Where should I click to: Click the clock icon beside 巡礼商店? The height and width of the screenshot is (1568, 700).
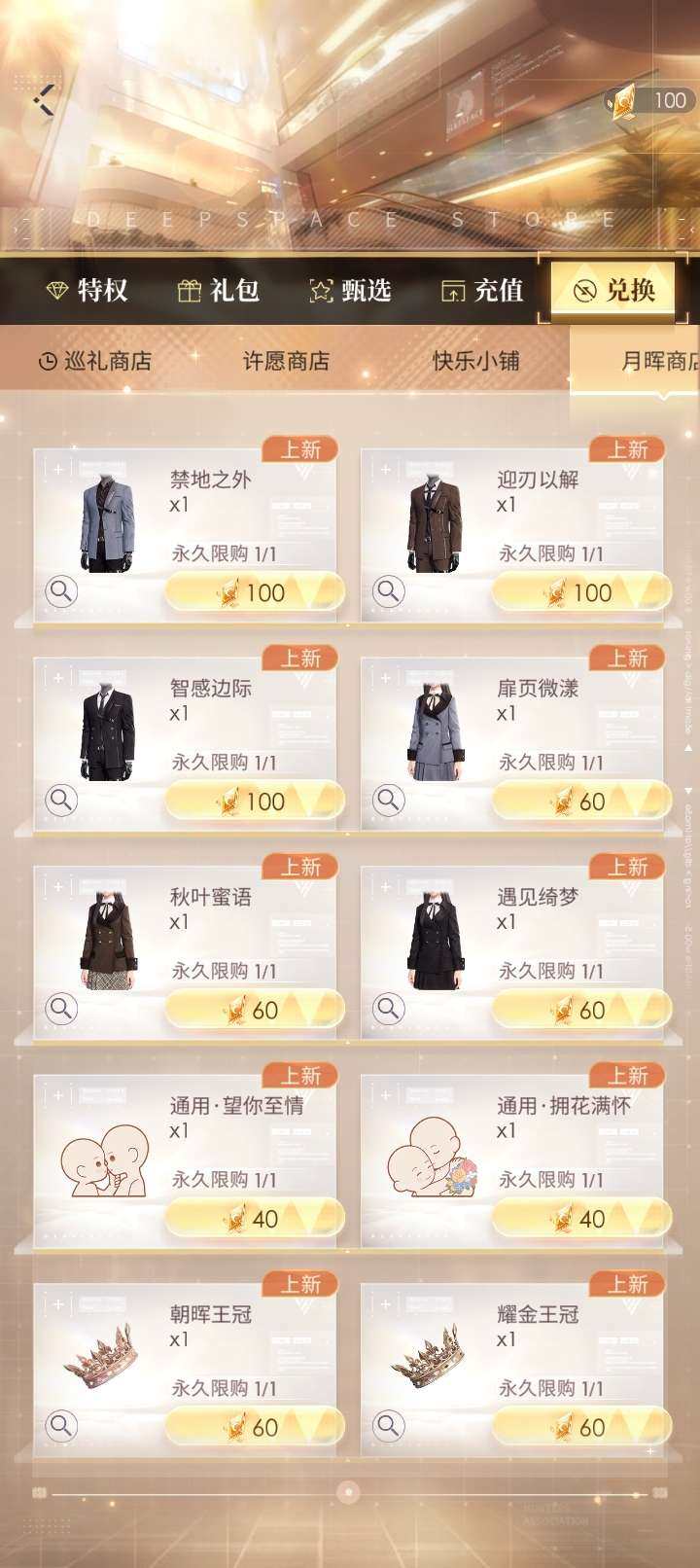tap(47, 360)
